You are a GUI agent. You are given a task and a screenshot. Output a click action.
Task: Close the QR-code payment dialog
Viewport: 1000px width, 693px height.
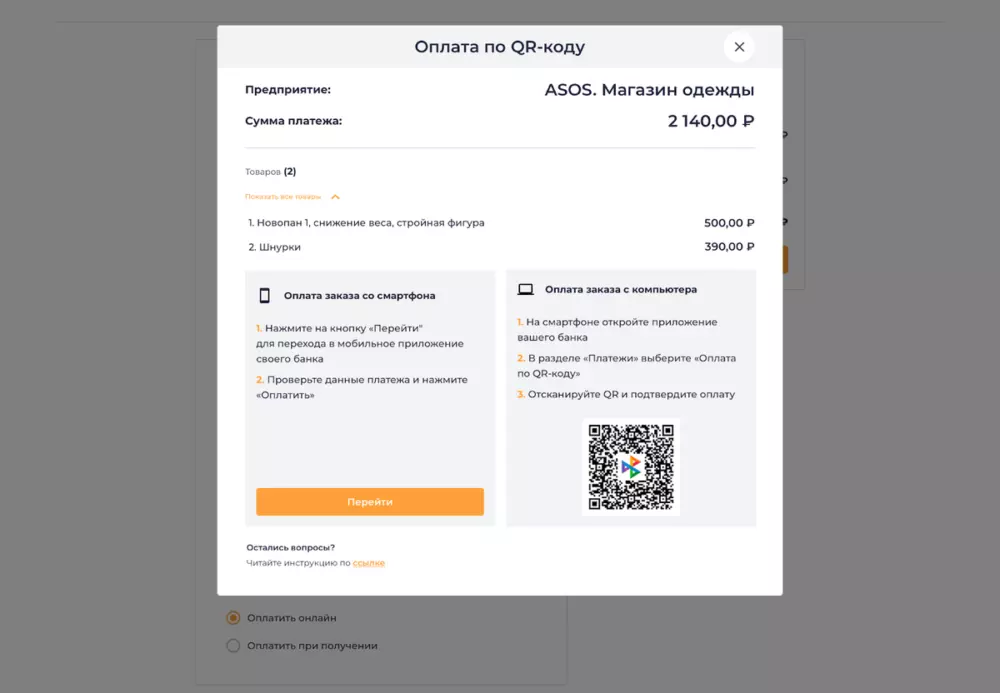coord(739,47)
